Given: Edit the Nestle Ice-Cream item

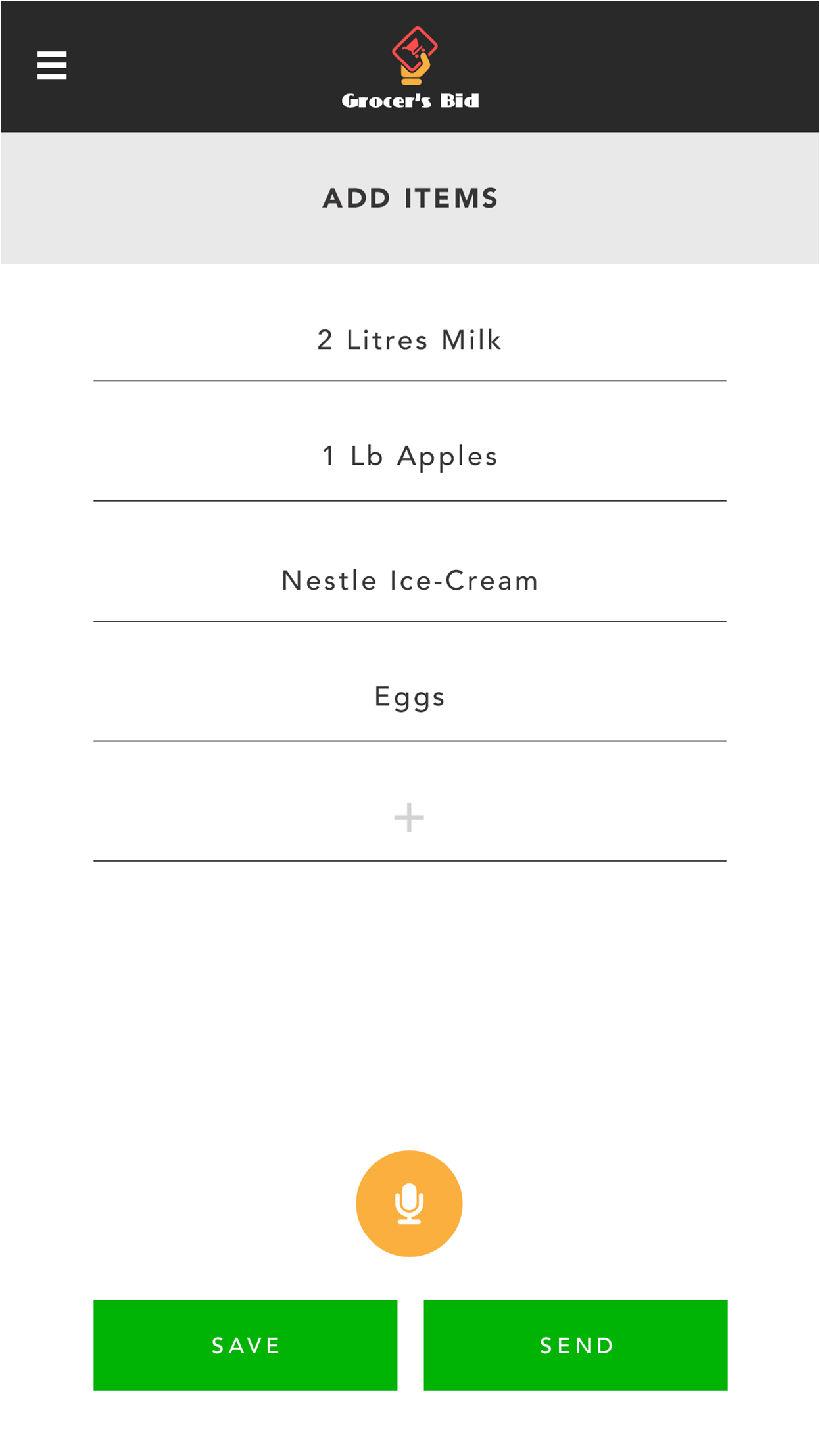Looking at the screenshot, I should pos(409,580).
